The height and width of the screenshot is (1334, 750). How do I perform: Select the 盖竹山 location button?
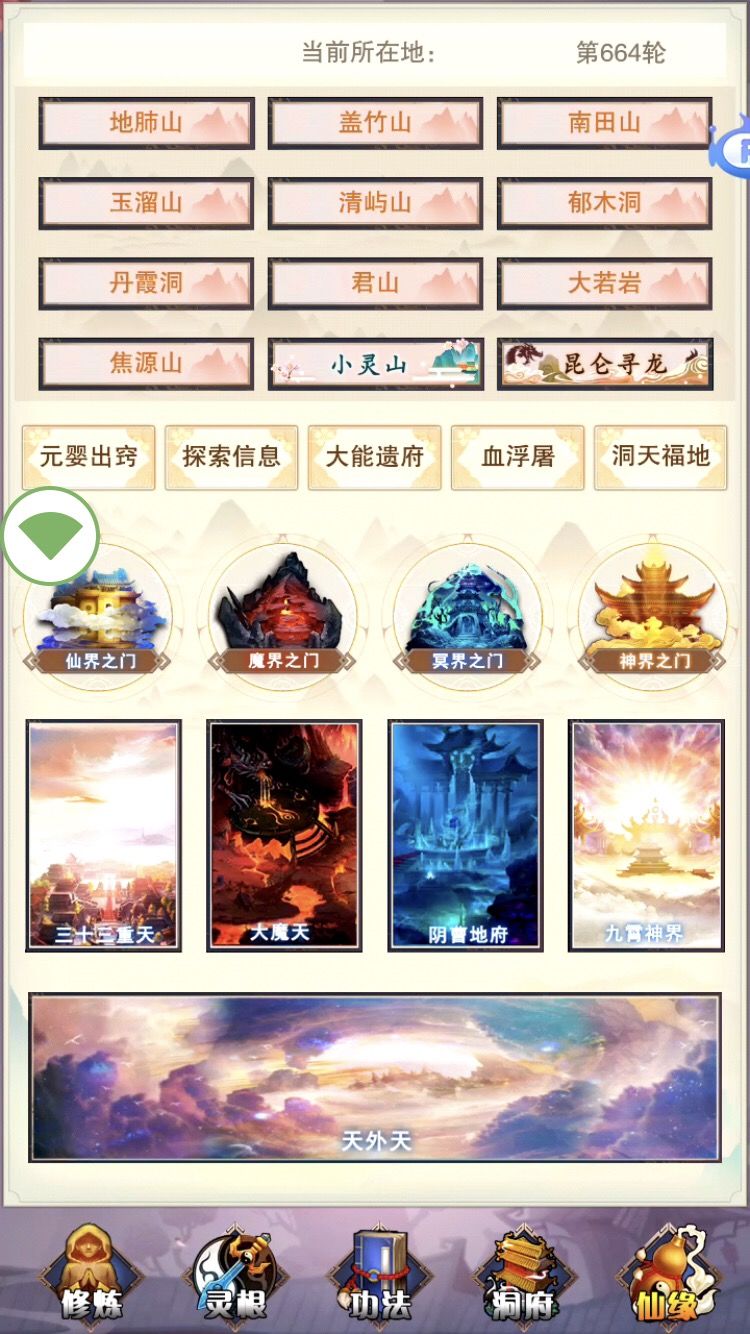pyautogui.click(x=375, y=123)
